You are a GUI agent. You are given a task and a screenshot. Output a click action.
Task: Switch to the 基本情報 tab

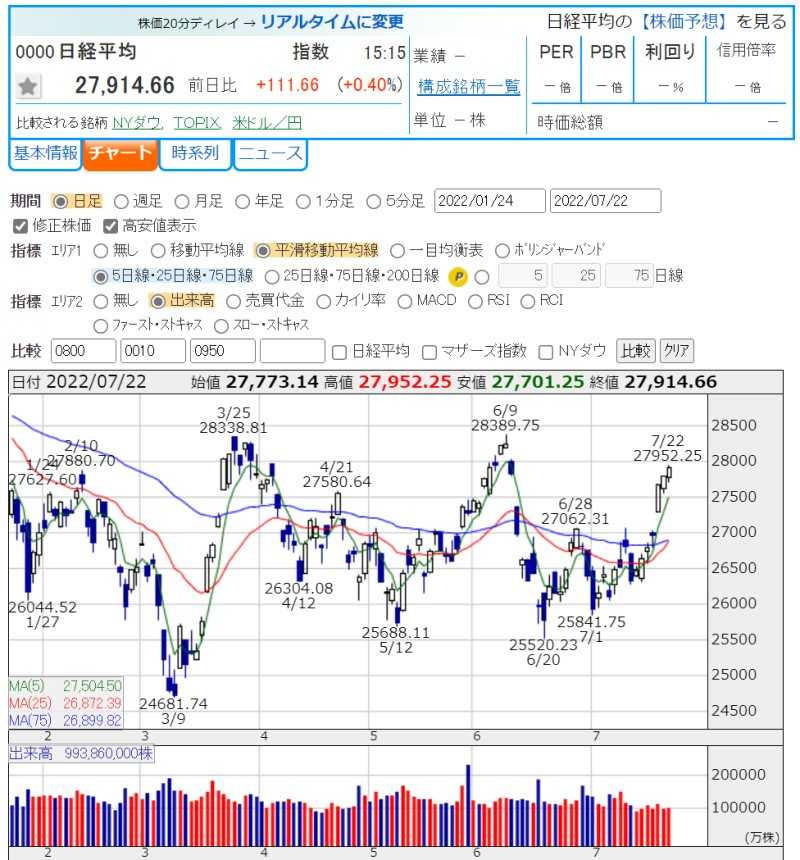pyautogui.click(x=45, y=153)
